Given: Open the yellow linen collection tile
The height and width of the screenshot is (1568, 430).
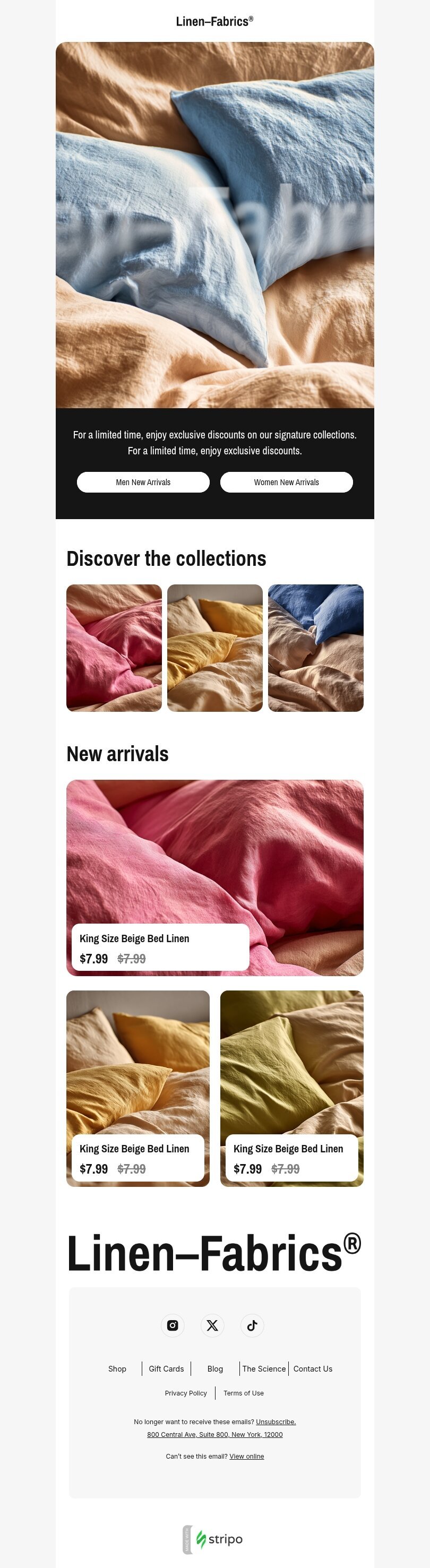Looking at the screenshot, I should (215, 648).
